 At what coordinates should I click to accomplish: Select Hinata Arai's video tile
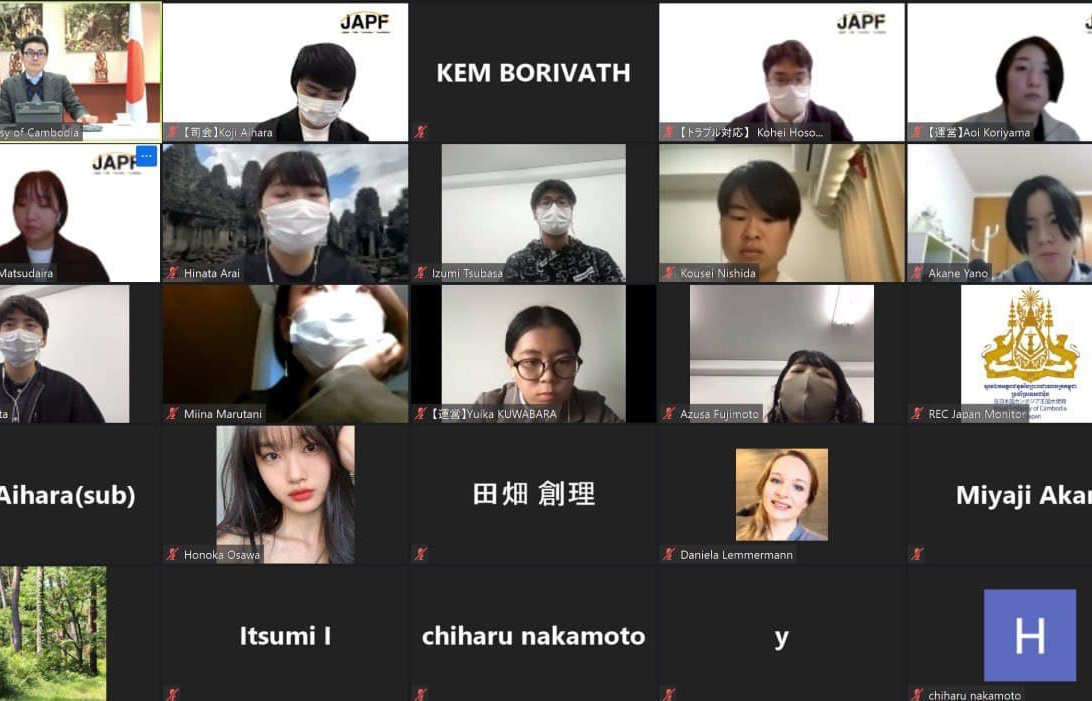(x=285, y=212)
